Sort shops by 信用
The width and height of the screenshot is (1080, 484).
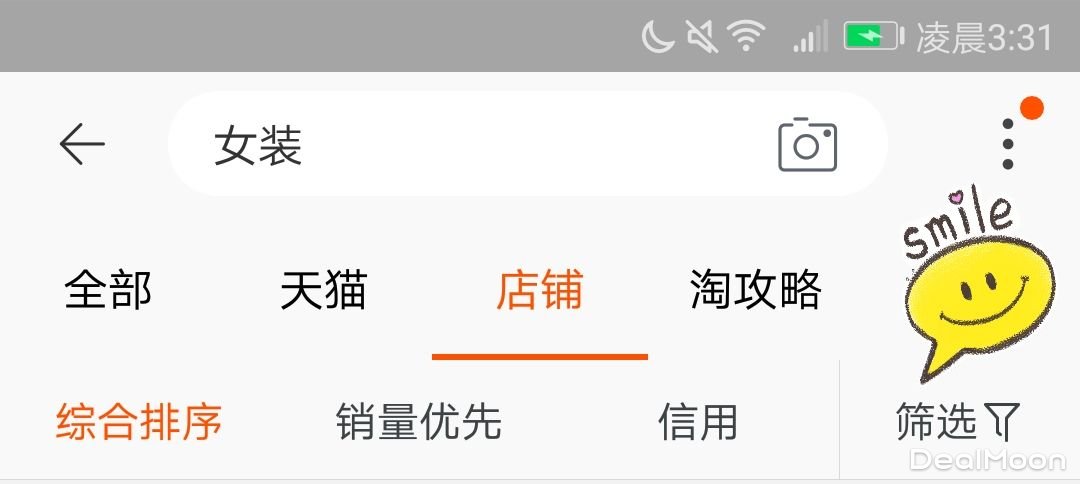[698, 422]
